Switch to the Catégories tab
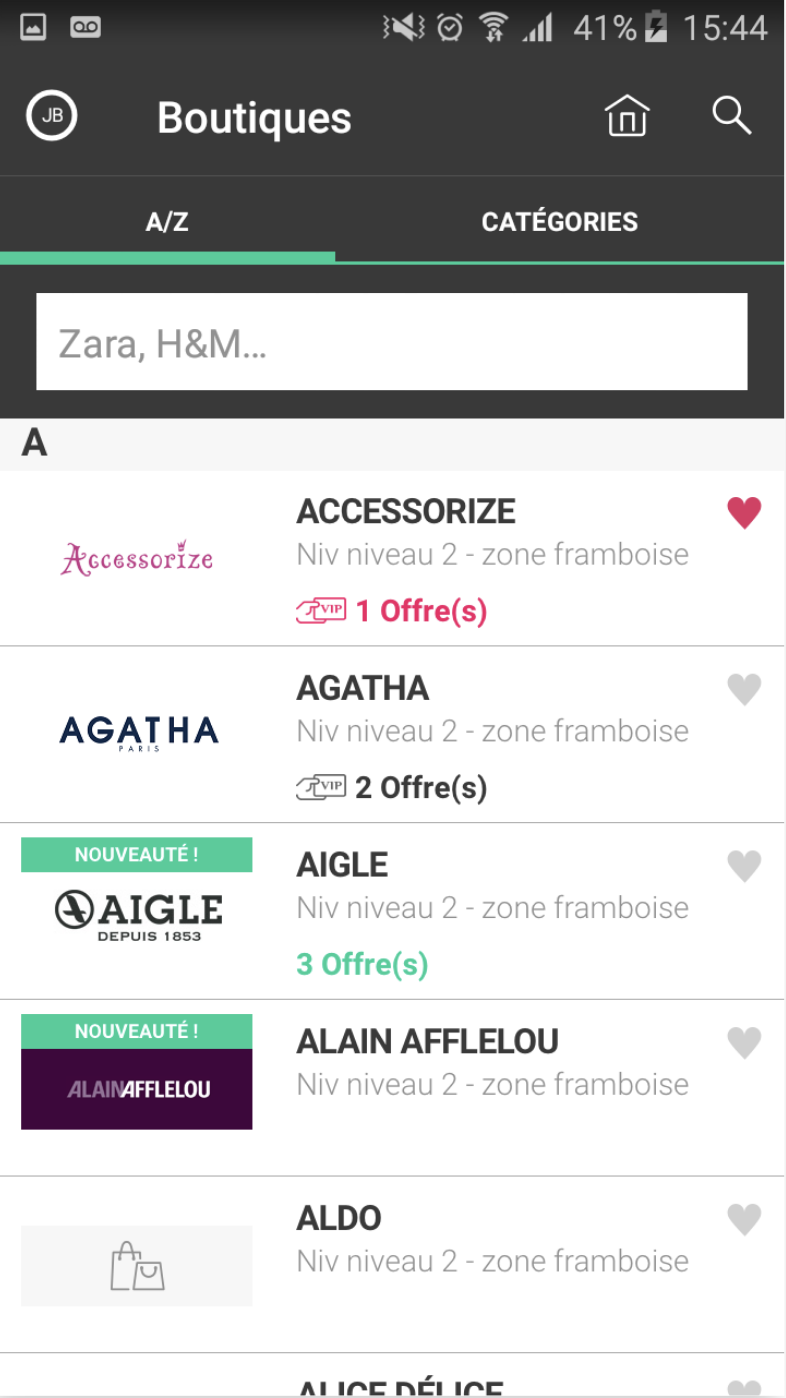 [560, 222]
